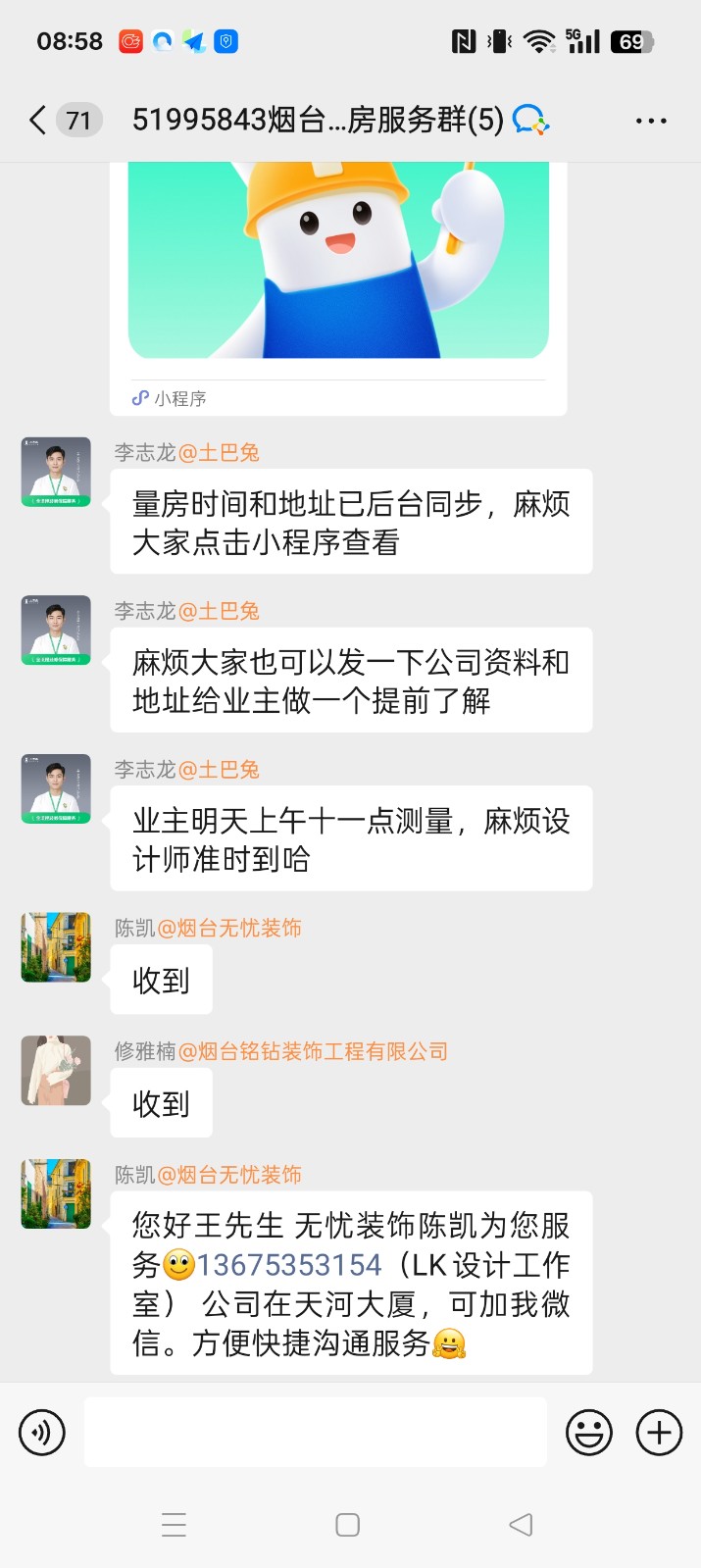Go back to the chat list
The width and height of the screenshot is (701, 1568).
38,121
